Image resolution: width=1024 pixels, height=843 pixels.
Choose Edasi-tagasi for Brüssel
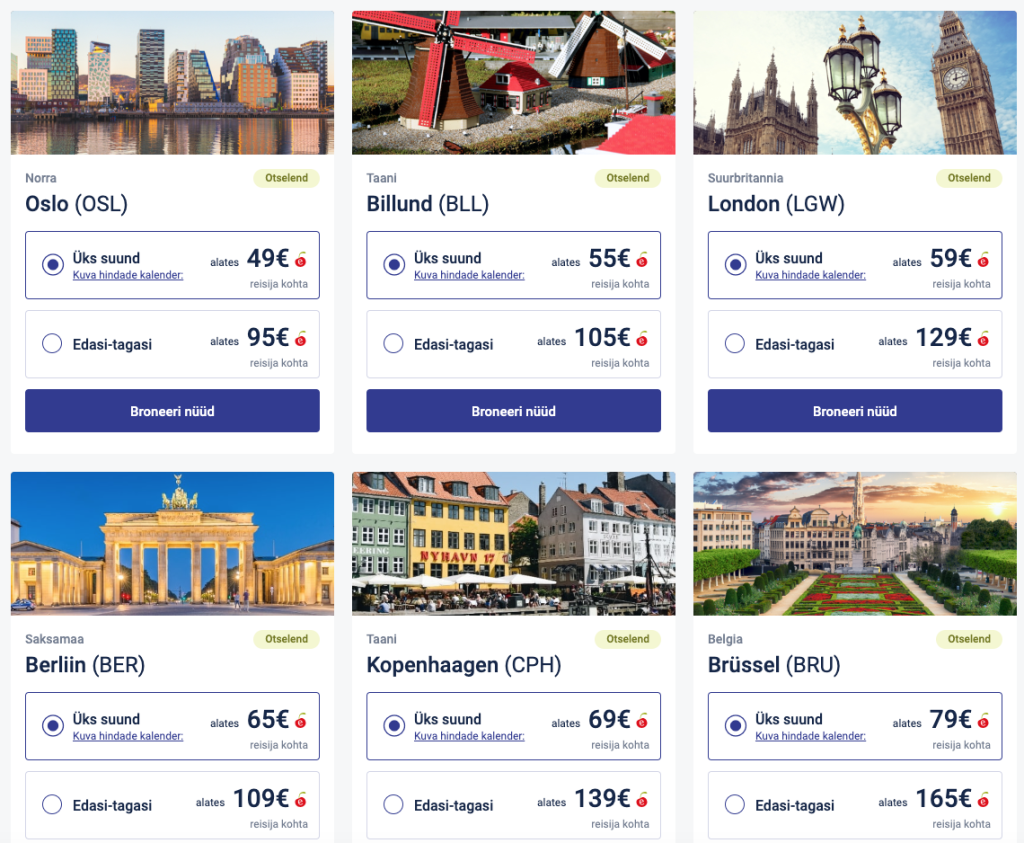point(735,805)
